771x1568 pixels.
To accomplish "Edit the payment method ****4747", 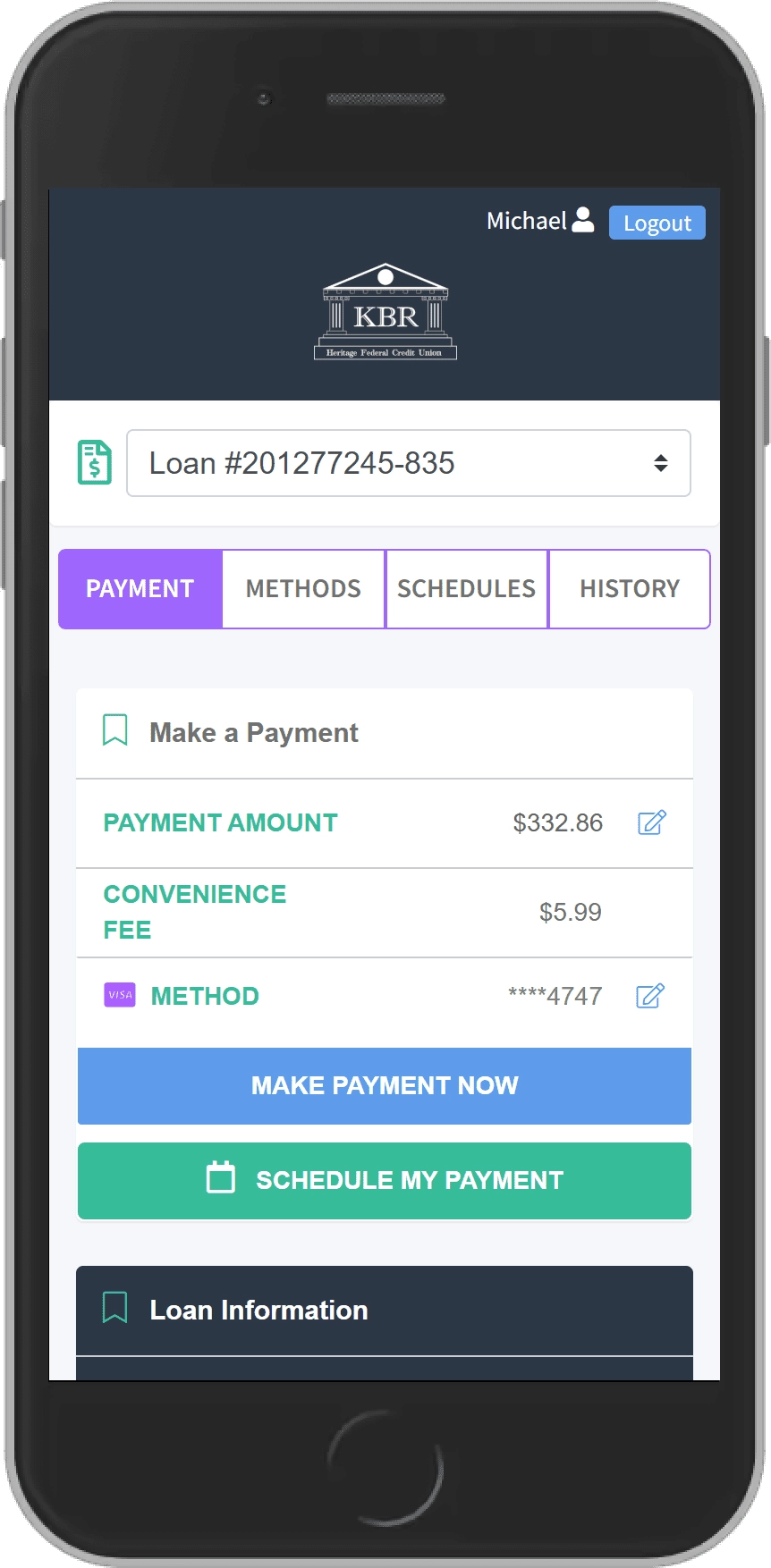I will point(650,996).
